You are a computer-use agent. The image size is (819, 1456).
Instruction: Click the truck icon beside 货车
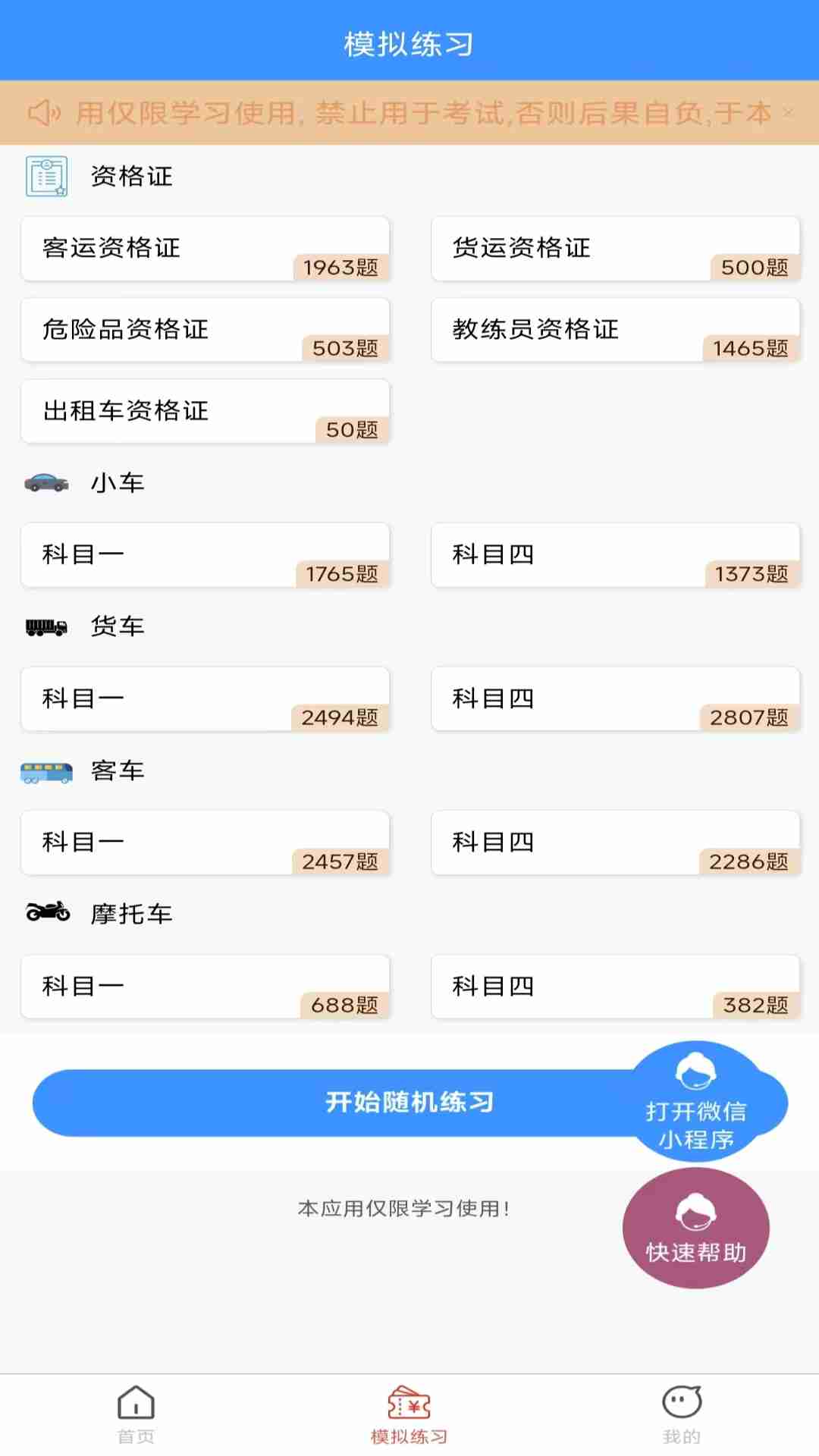pyautogui.click(x=45, y=626)
